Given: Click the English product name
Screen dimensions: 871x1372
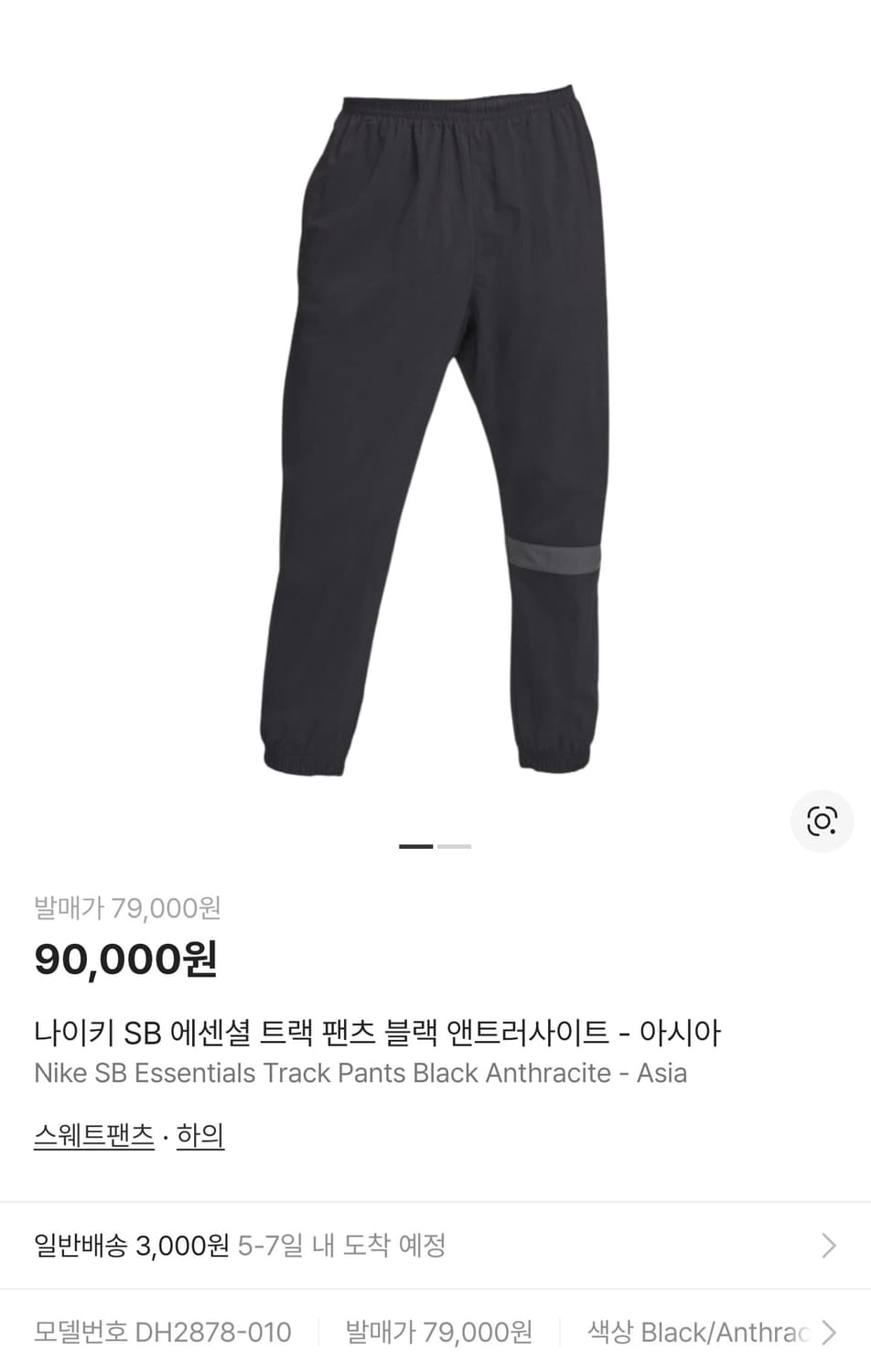Looking at the screenshot, I should click(x=360, y=1074).
